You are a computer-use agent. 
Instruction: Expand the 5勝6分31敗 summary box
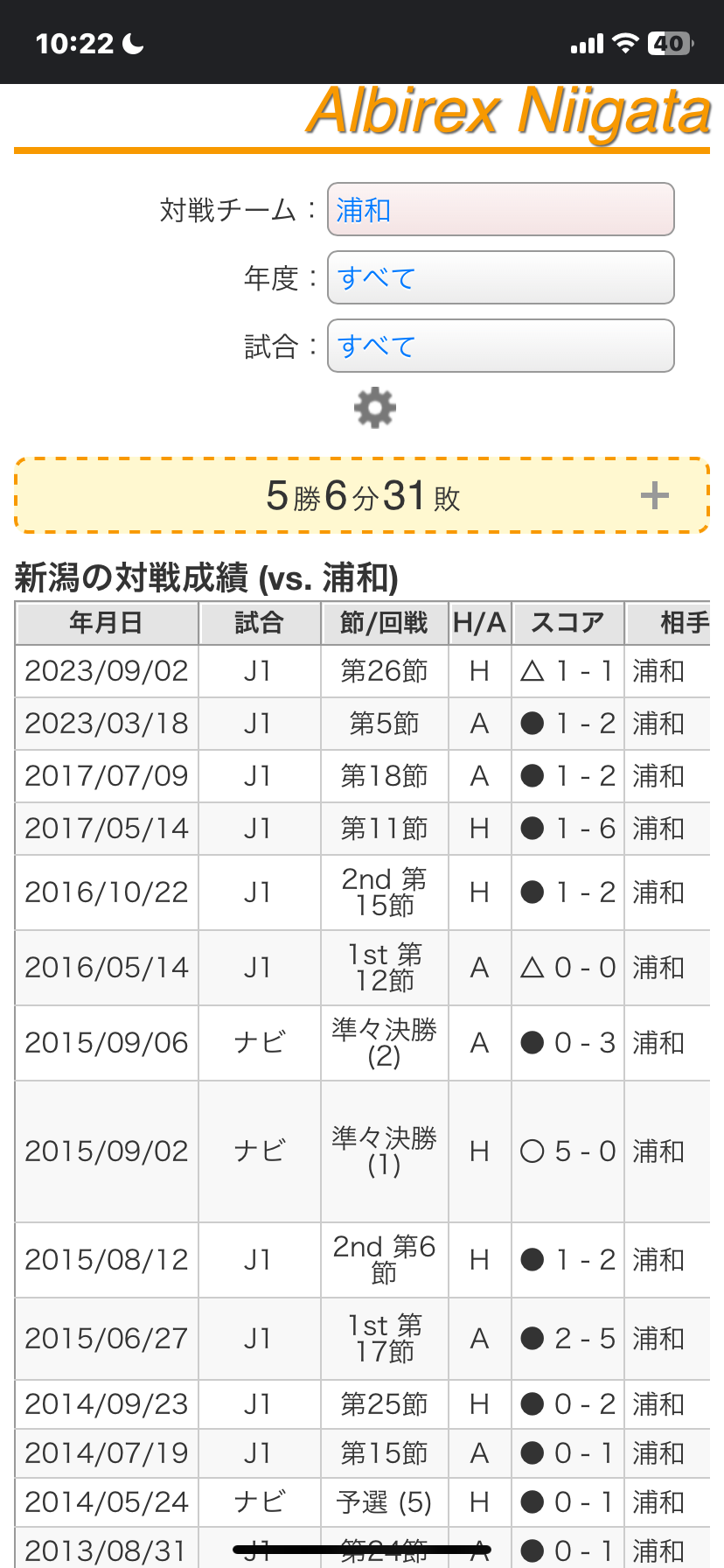tap(362, 495)
